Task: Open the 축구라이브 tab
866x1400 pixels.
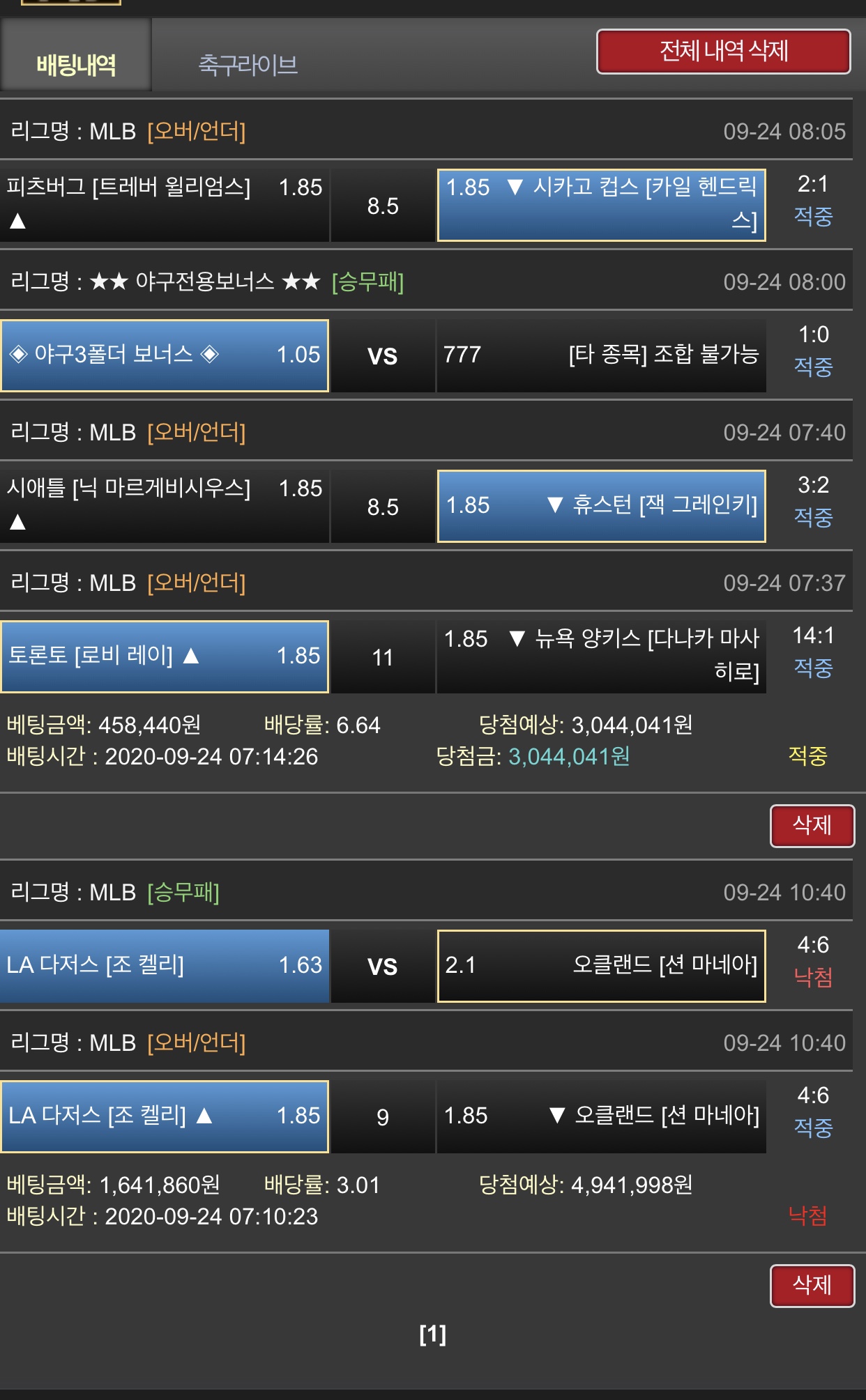Action: pos(248,65)
